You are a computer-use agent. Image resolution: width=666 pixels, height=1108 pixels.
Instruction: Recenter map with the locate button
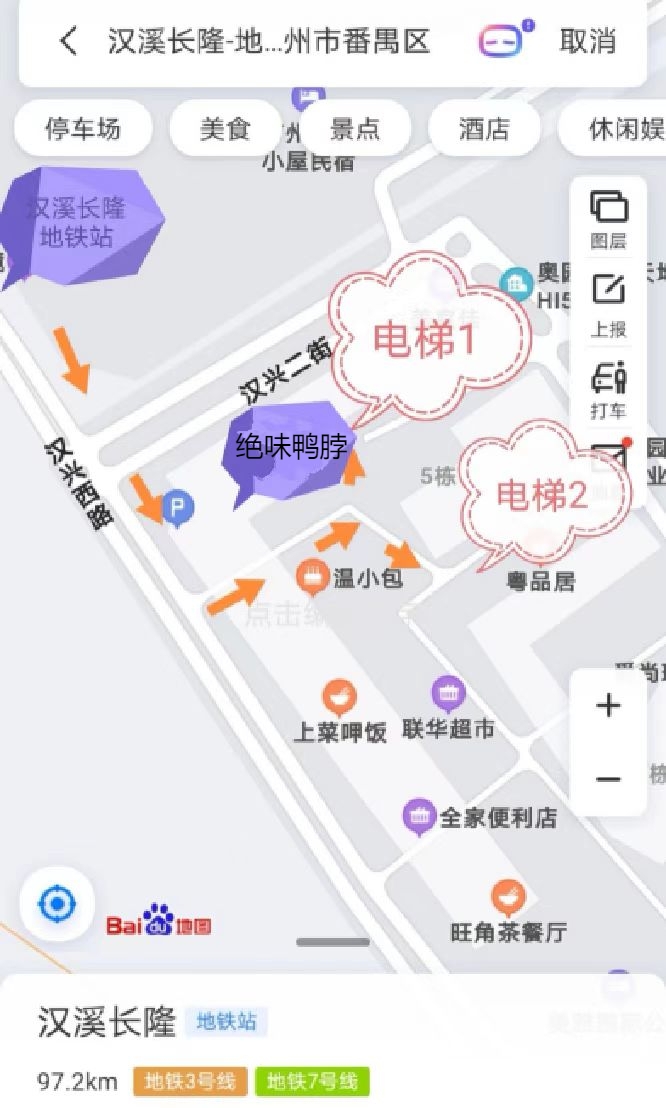tap(57, 904)
